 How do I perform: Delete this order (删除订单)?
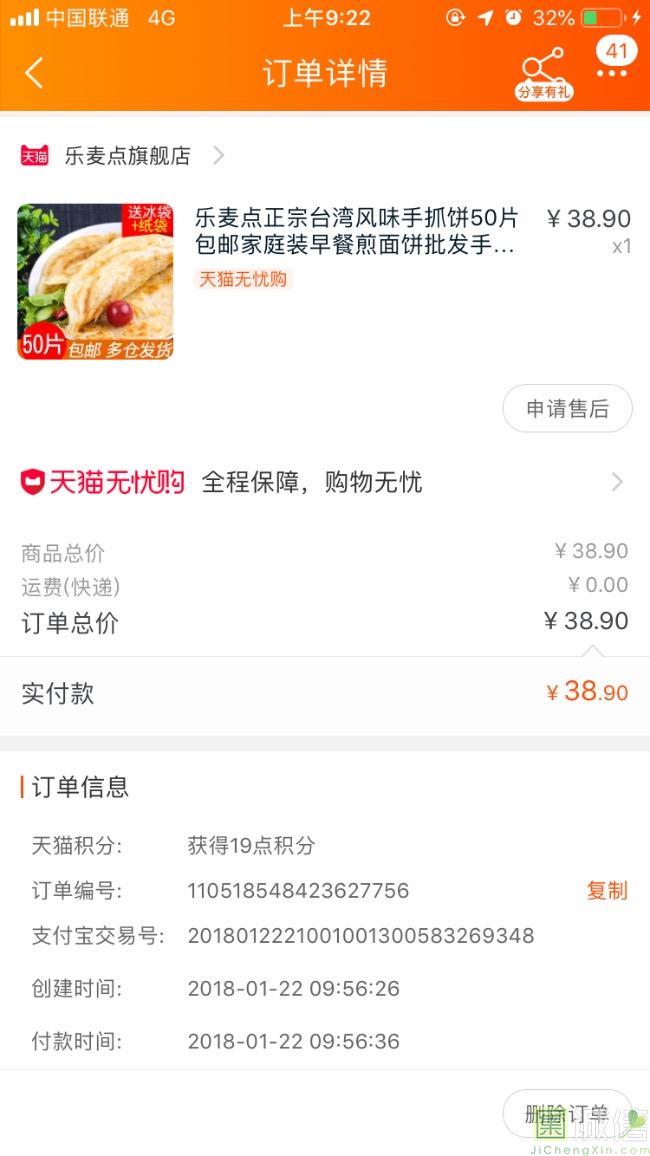pos(566,1114)
